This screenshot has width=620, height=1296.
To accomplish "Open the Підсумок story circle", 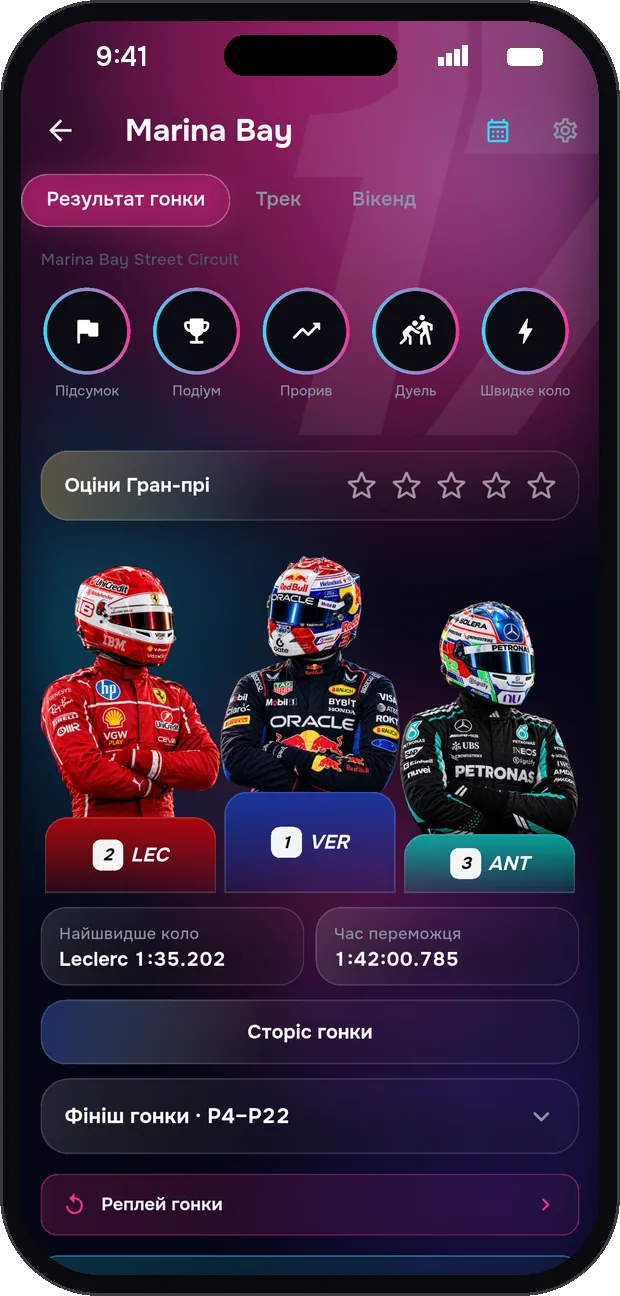I will tap(87, 331).
